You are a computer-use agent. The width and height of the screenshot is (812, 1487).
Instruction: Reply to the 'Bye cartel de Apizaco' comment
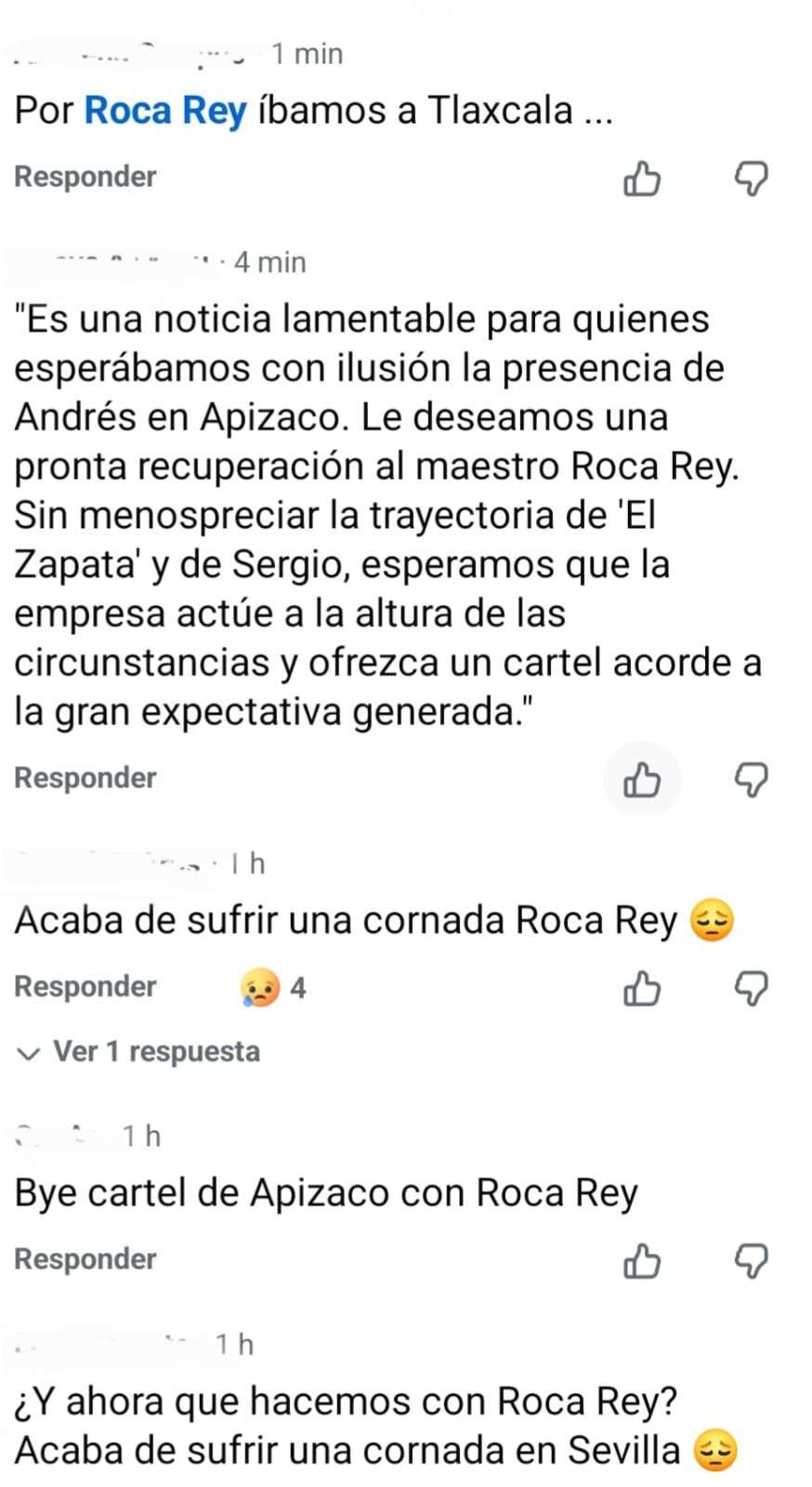85,1259
